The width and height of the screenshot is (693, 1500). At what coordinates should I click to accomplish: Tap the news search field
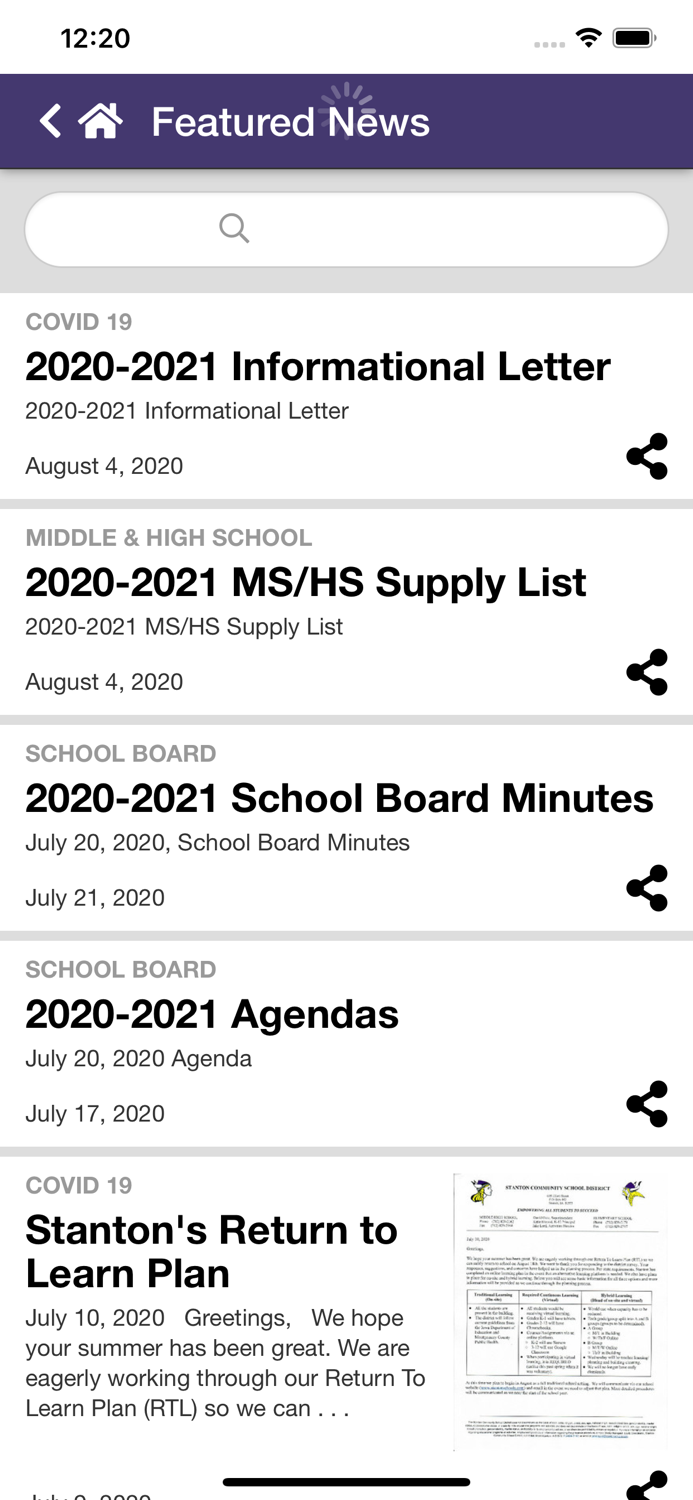coord(346,229)
